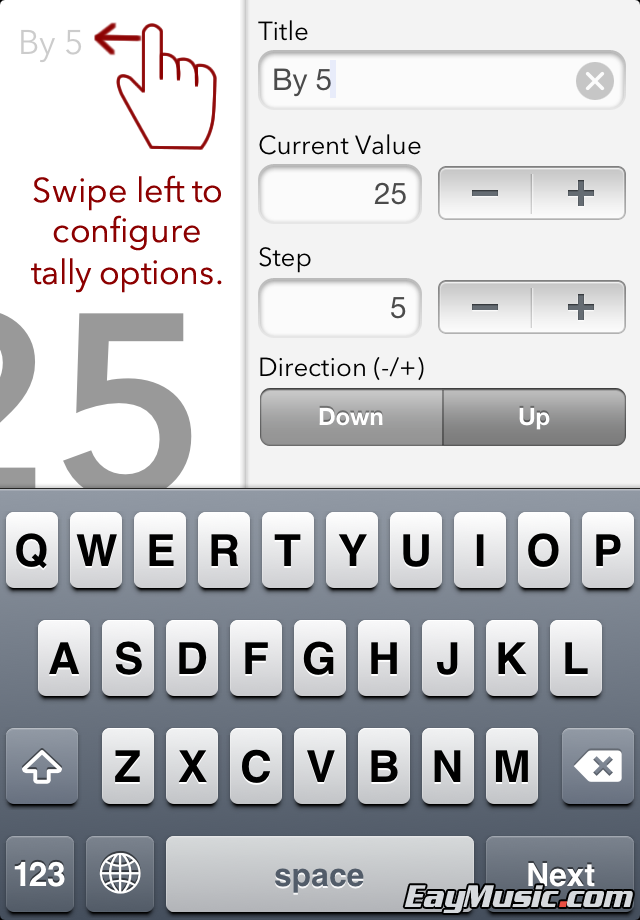
Task: Tap the shift key on the keyboard
Action: pyautogui.click(x=41, y=767)
